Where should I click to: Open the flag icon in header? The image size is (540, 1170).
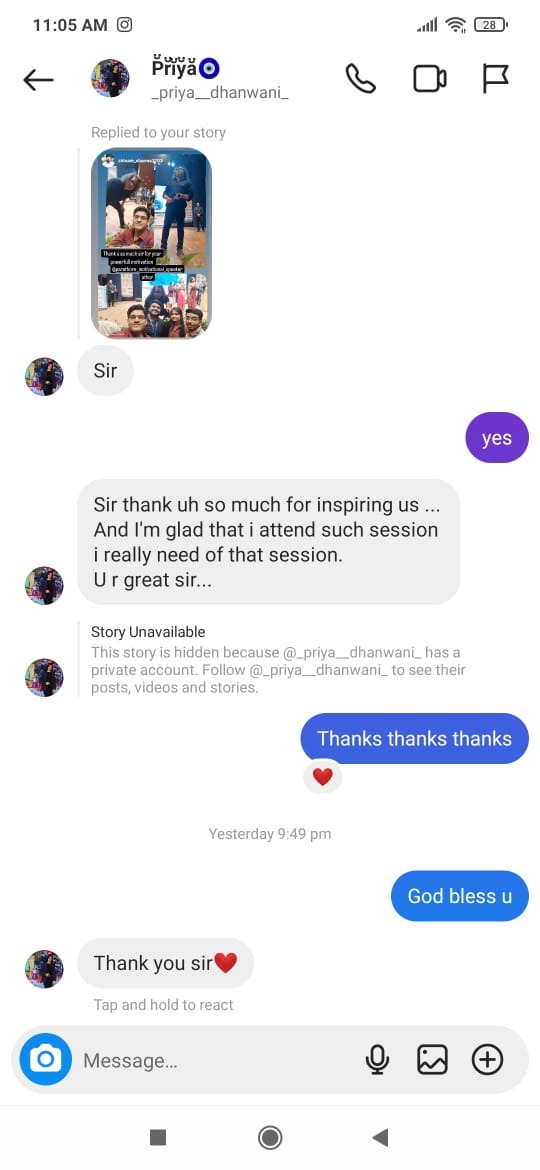(x=495, y=78)
